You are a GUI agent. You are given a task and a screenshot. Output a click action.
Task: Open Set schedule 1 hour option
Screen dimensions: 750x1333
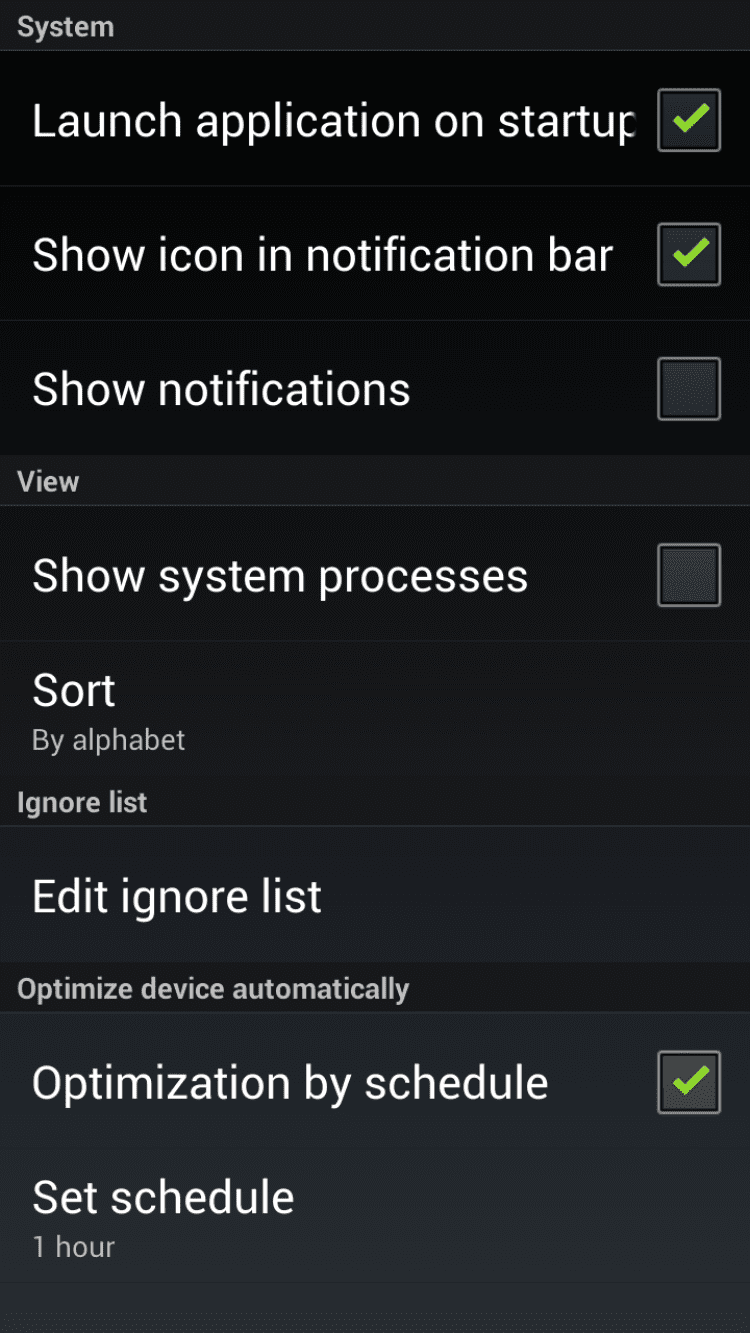click(x=375, y=1217)
